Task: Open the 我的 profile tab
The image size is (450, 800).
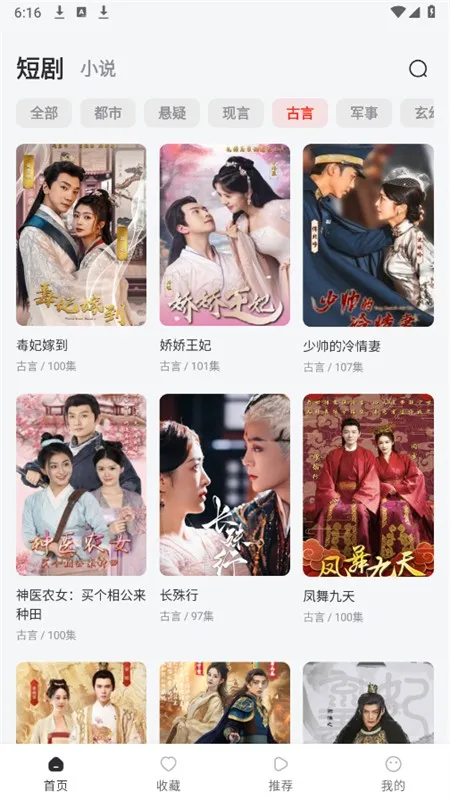Action: pyautogui.click(x=393, y=773)
